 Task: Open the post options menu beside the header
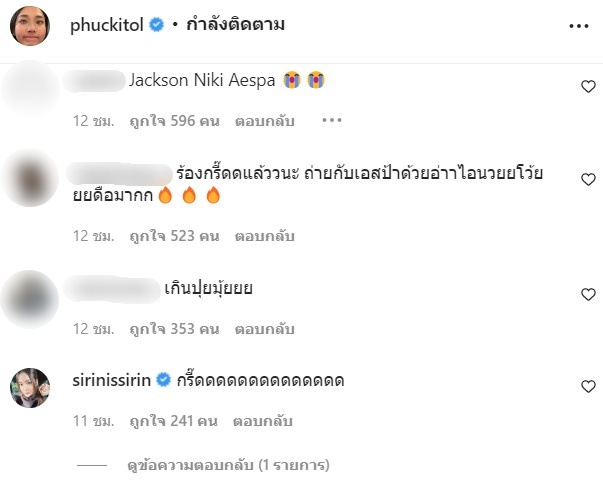(x=578, y=27)
